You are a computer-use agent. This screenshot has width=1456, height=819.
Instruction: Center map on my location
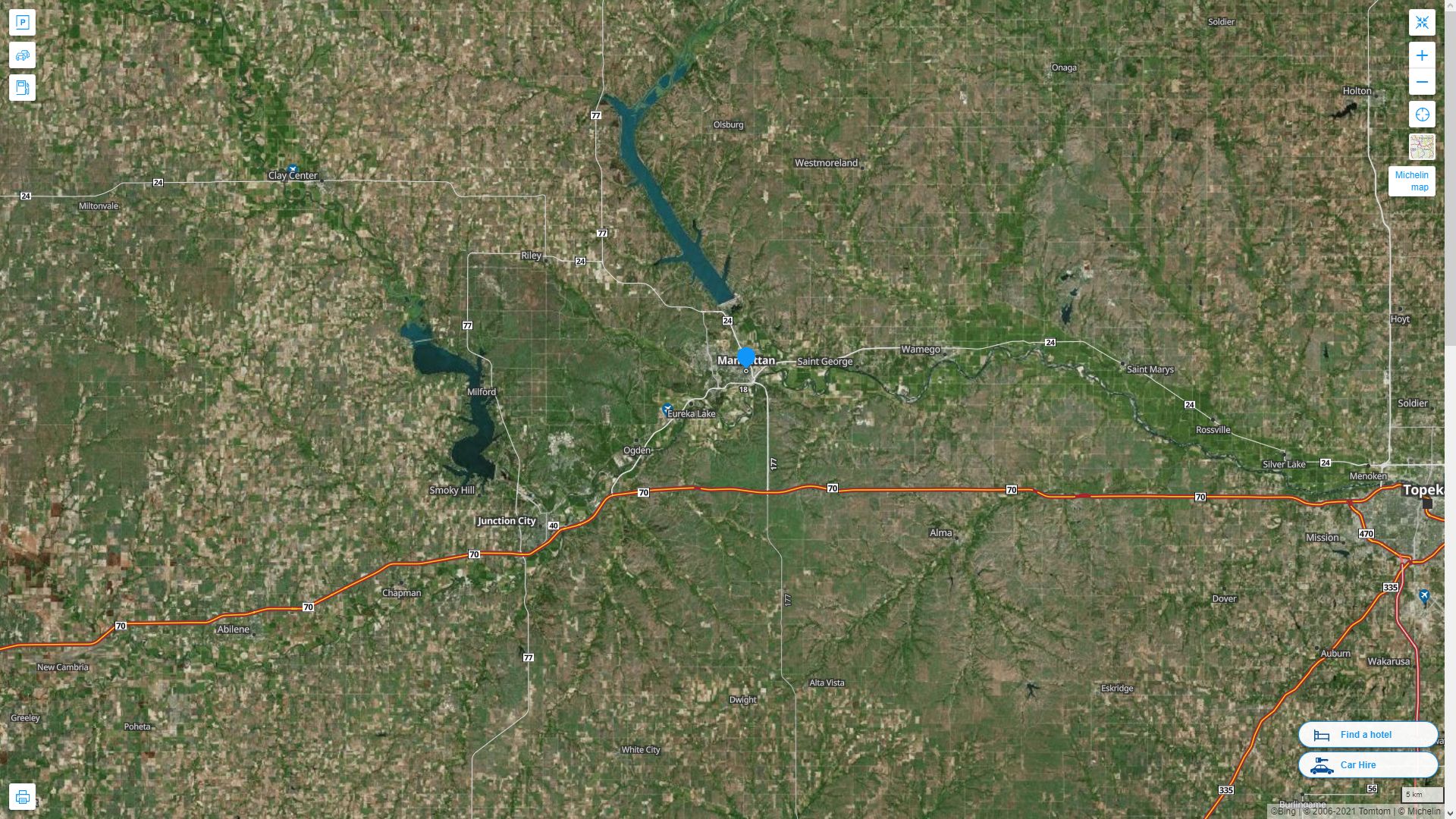point(1422,115)
